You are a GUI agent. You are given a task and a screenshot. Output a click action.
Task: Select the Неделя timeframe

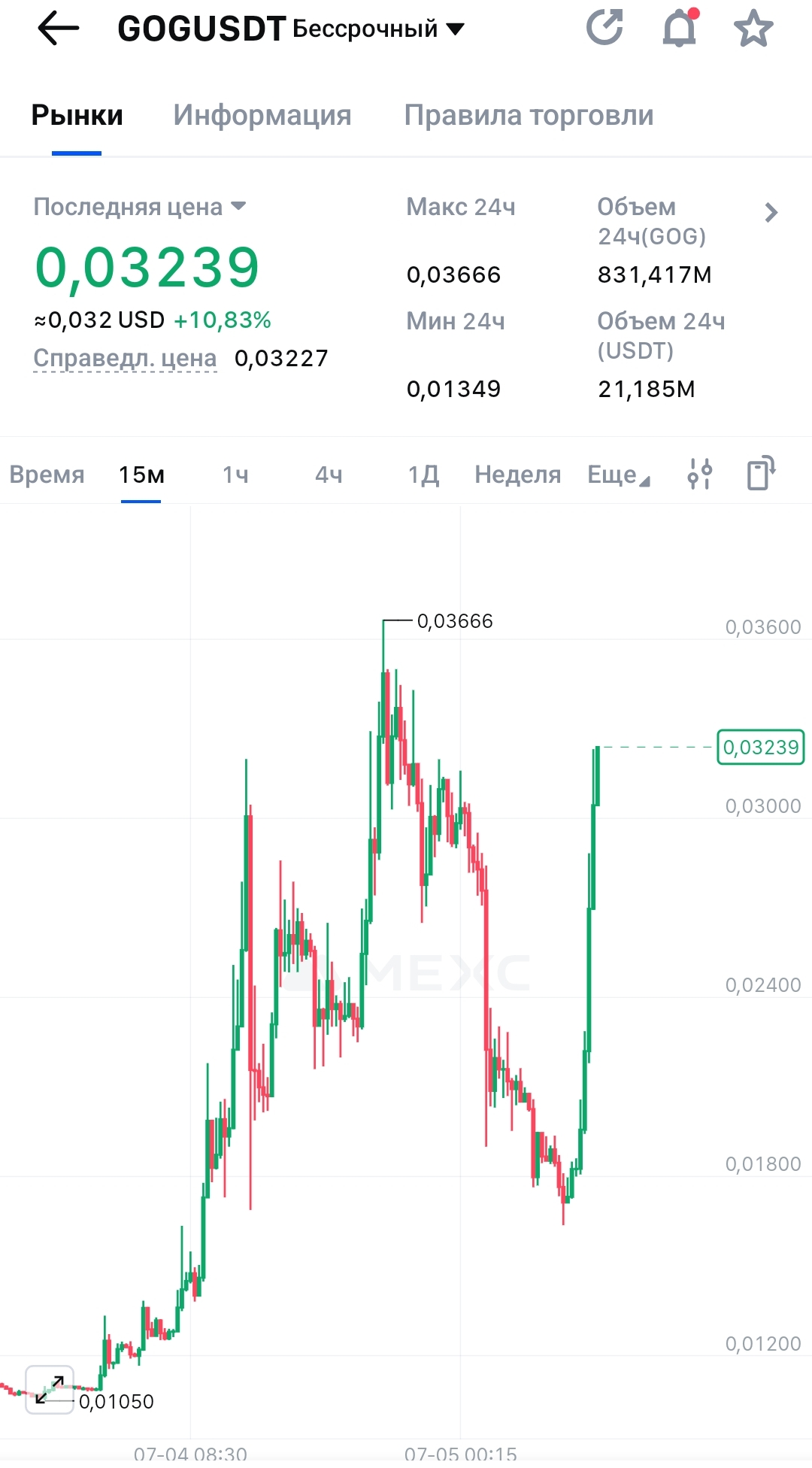coord(518,475)
